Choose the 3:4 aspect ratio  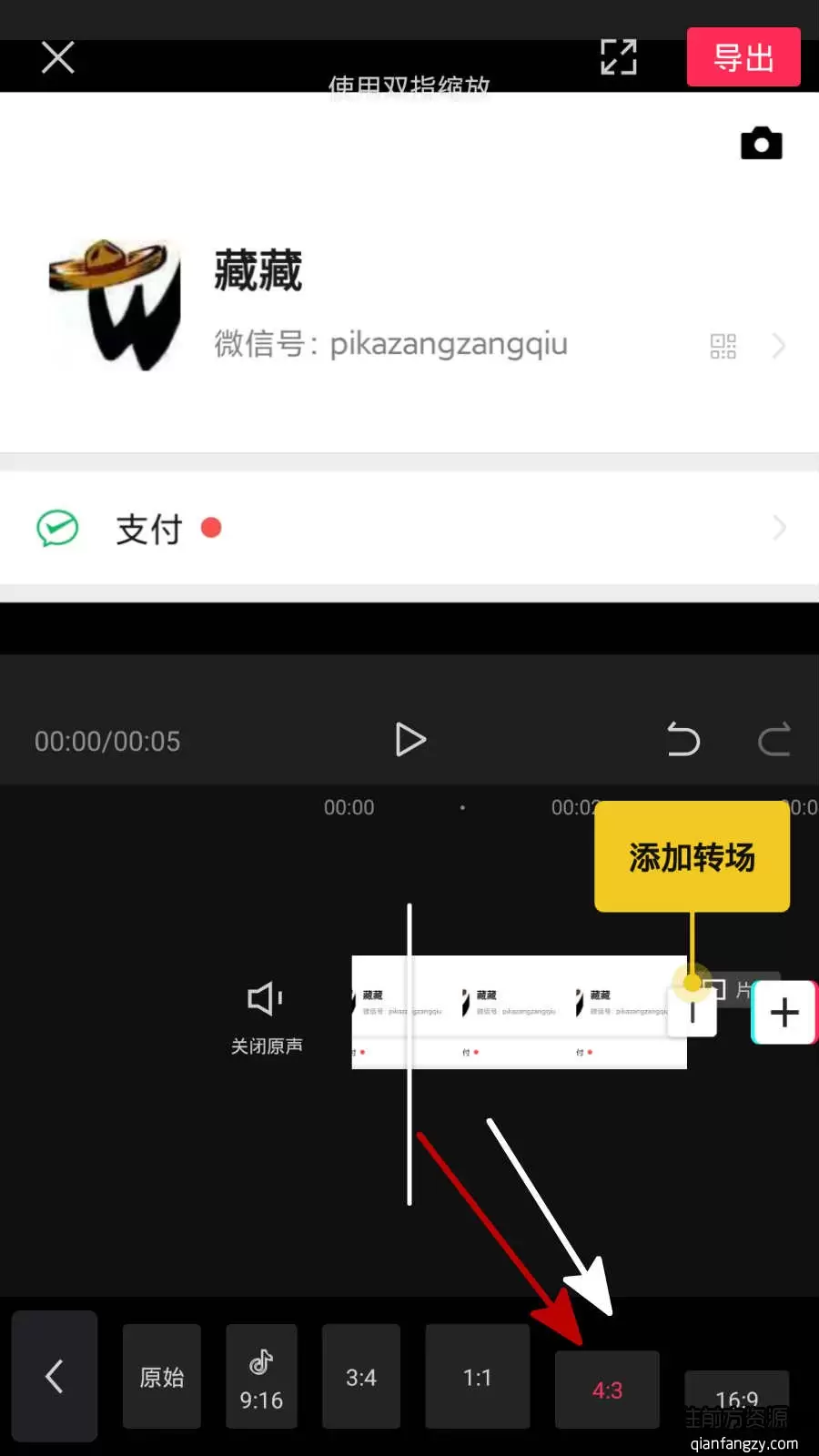[361, 1376]
